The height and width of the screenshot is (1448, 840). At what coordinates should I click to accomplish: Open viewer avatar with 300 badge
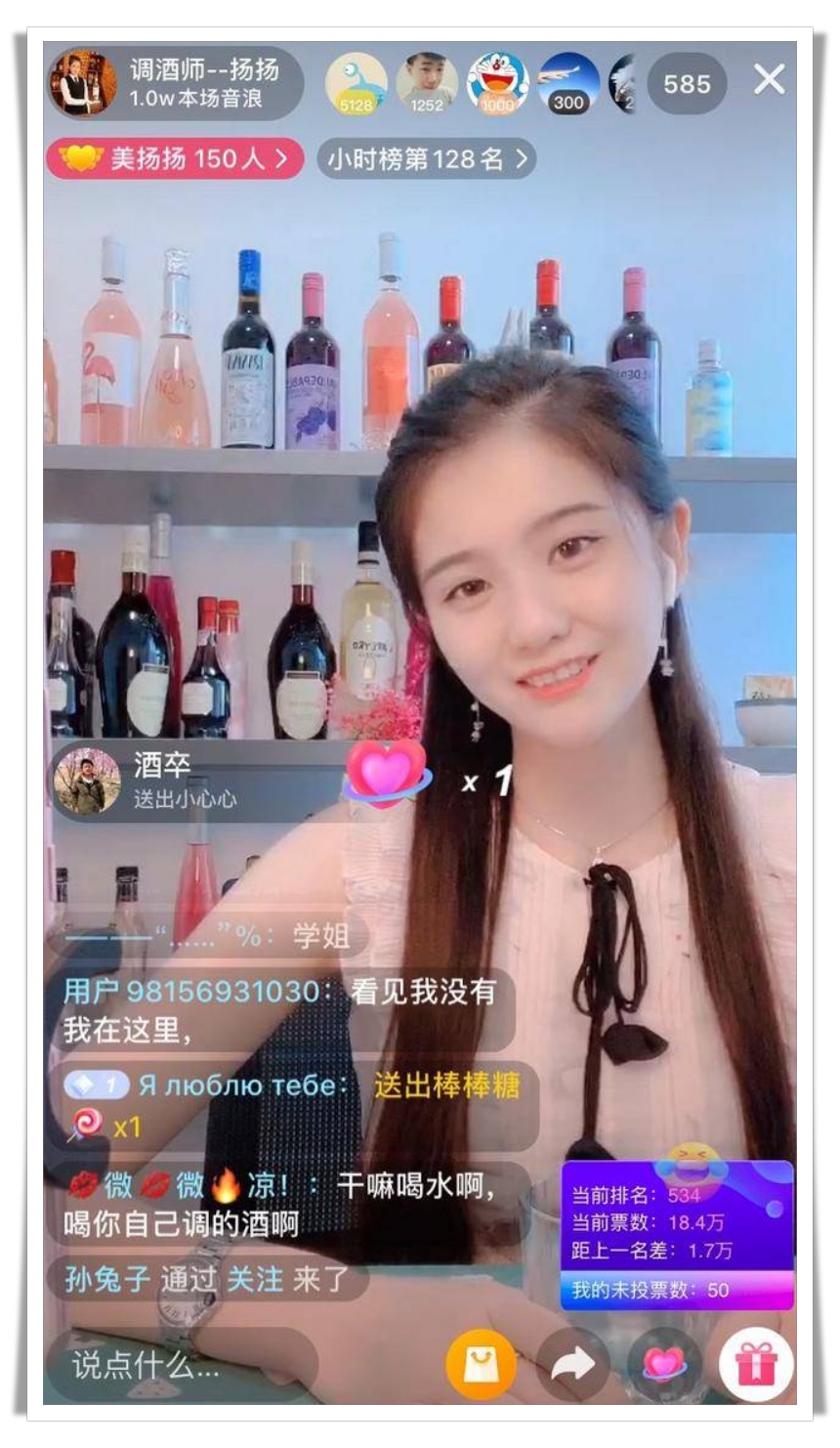pos(568,84)
